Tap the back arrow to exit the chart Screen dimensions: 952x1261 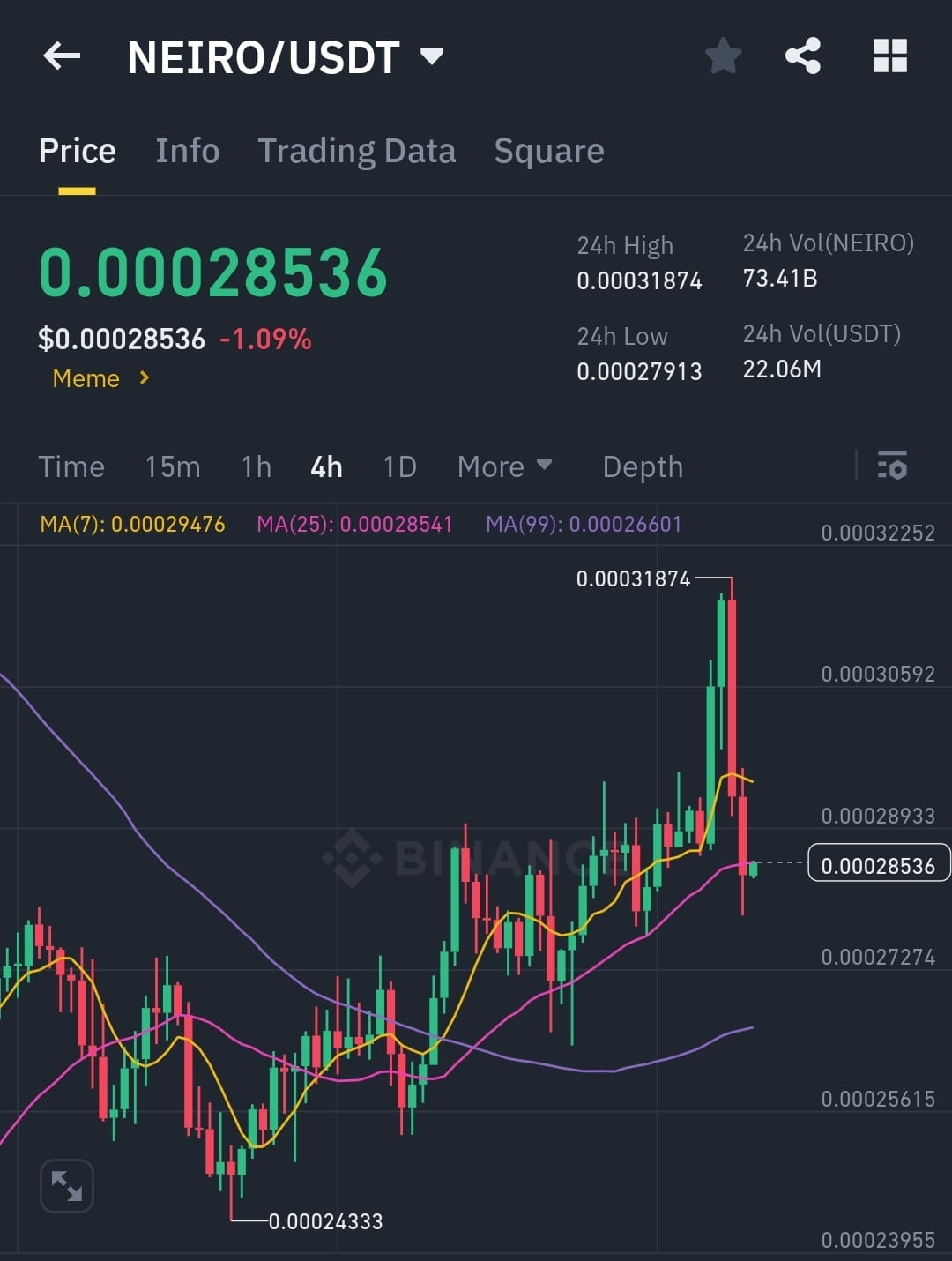coord(60,56)
